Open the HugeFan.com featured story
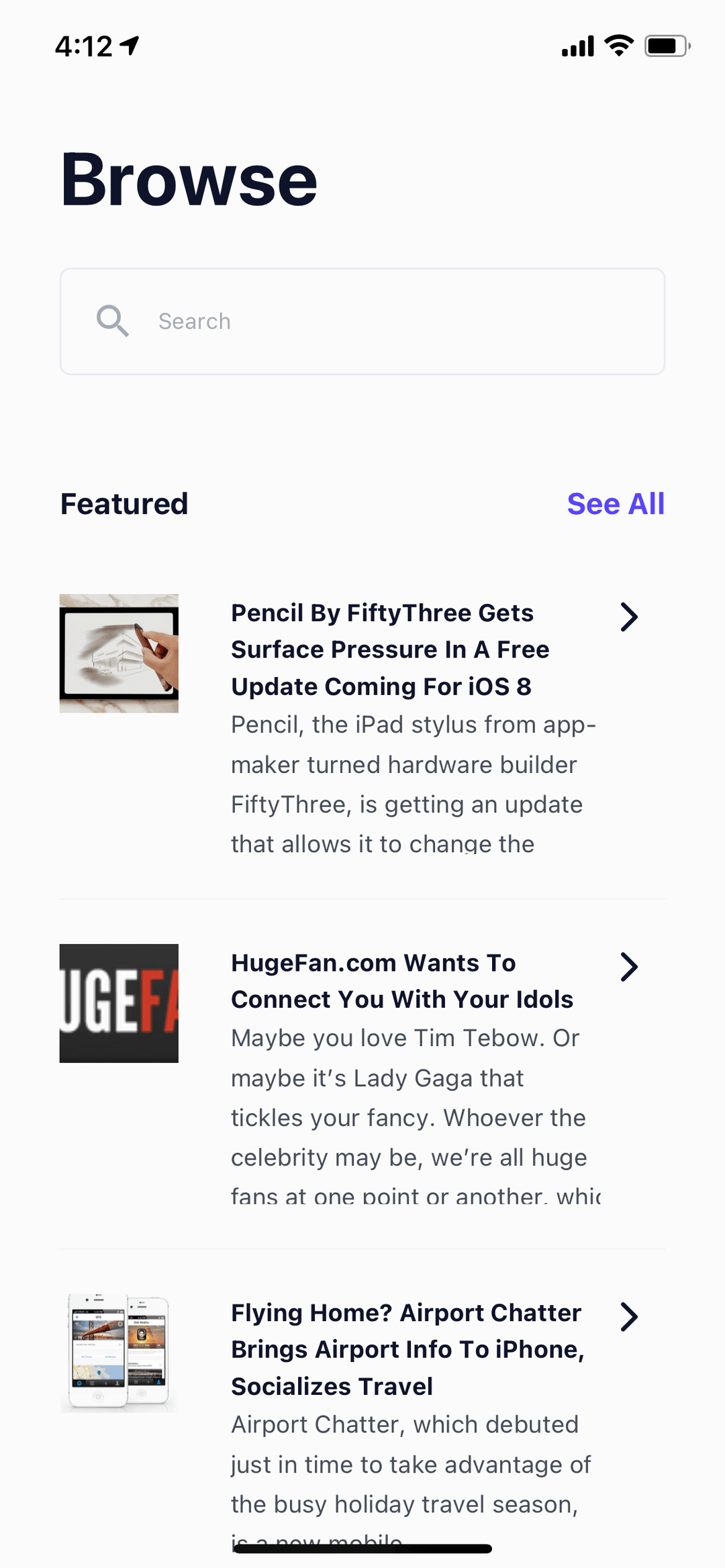The width and height of the screenshot is (725, 1568). [401, 980]
